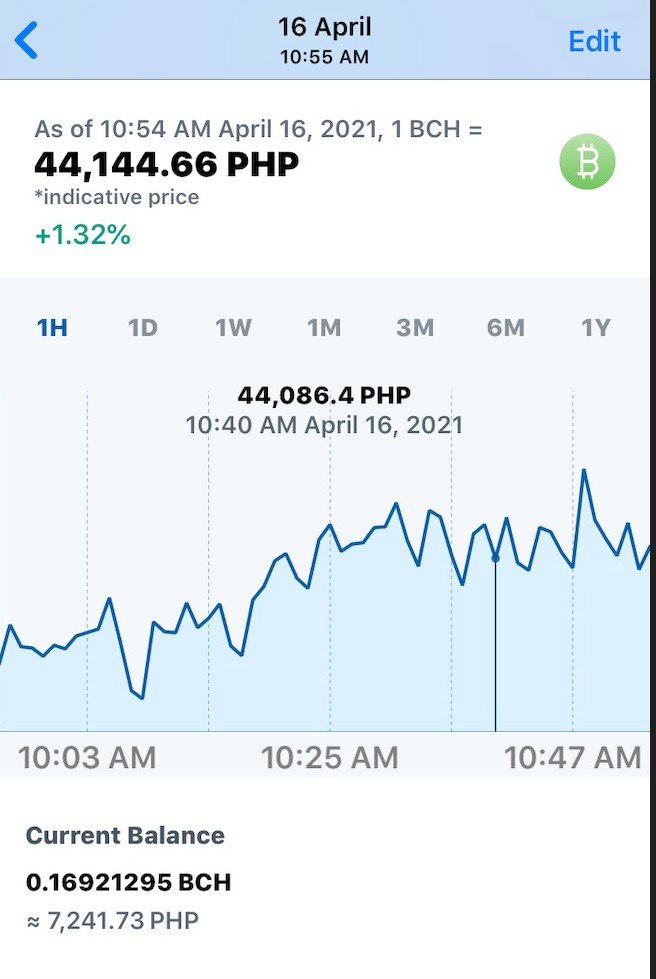Viewport: 656px width, 979px height.
Task: Open the 6M chart range
Action: pos(506,328)
